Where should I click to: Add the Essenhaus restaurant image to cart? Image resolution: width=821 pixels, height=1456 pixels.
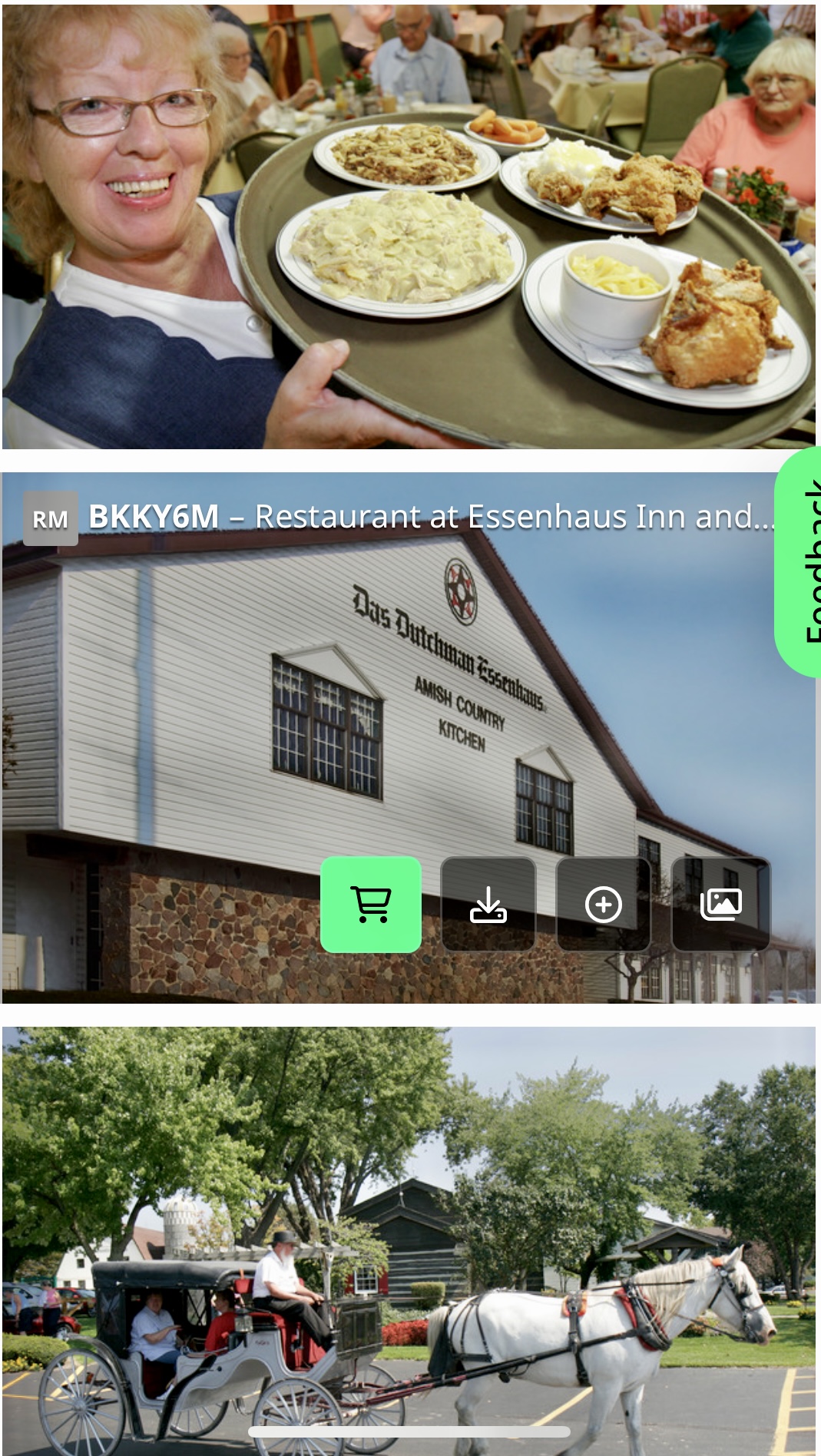[x=371, y=905]
